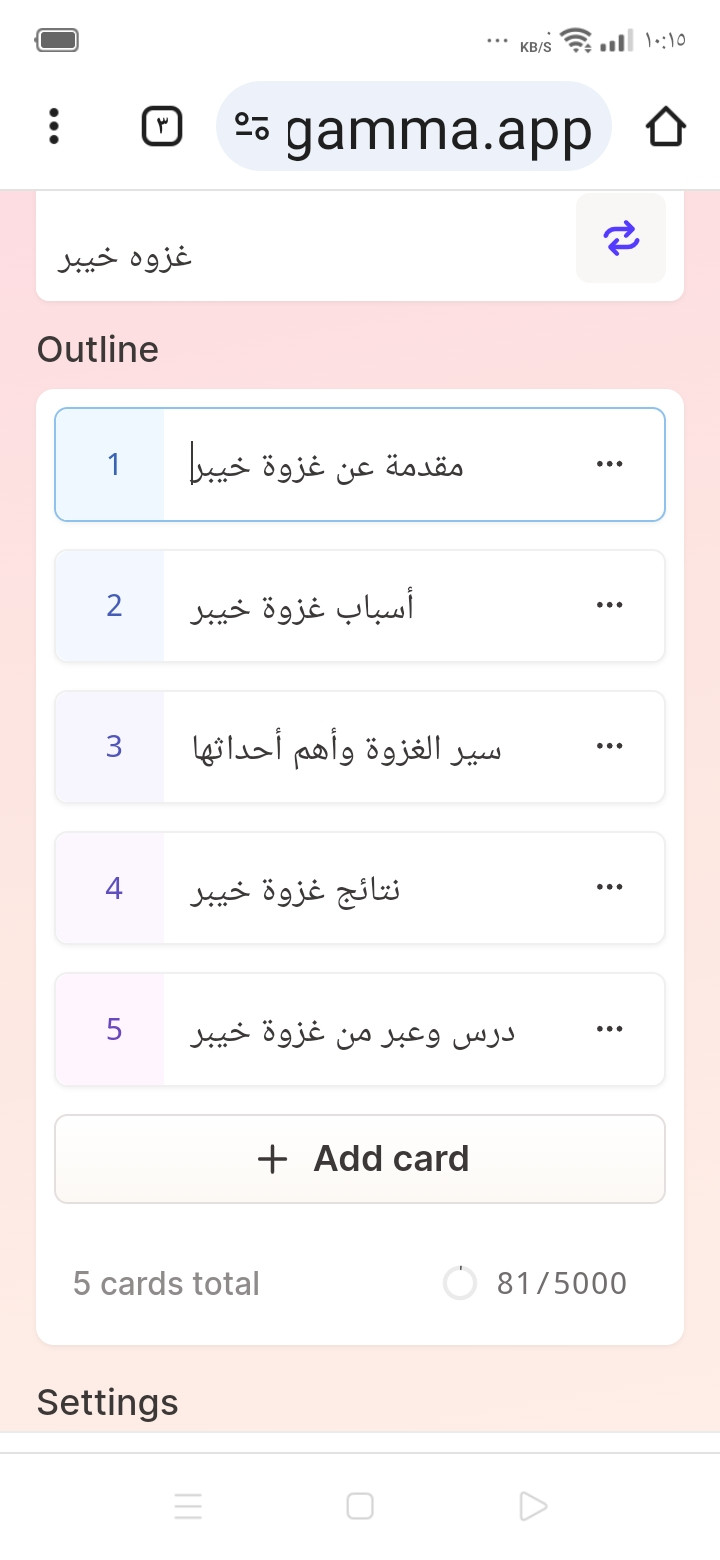The height and width of the screenshot is (1560, 720).
Task: Tap the purple regenerate arrows button
Action: (x=621, y=238)
